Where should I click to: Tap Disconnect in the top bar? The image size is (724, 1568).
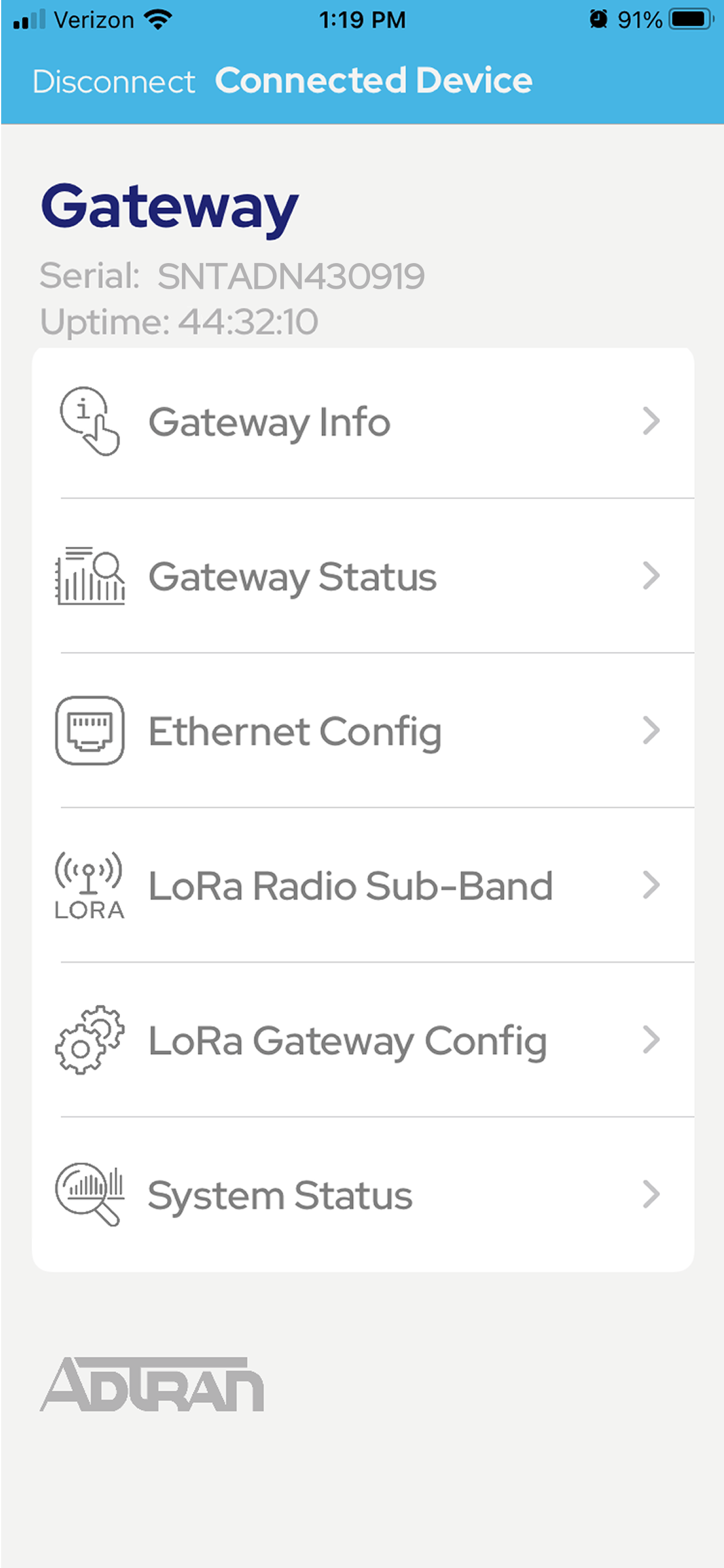click(x=114, y=82)
